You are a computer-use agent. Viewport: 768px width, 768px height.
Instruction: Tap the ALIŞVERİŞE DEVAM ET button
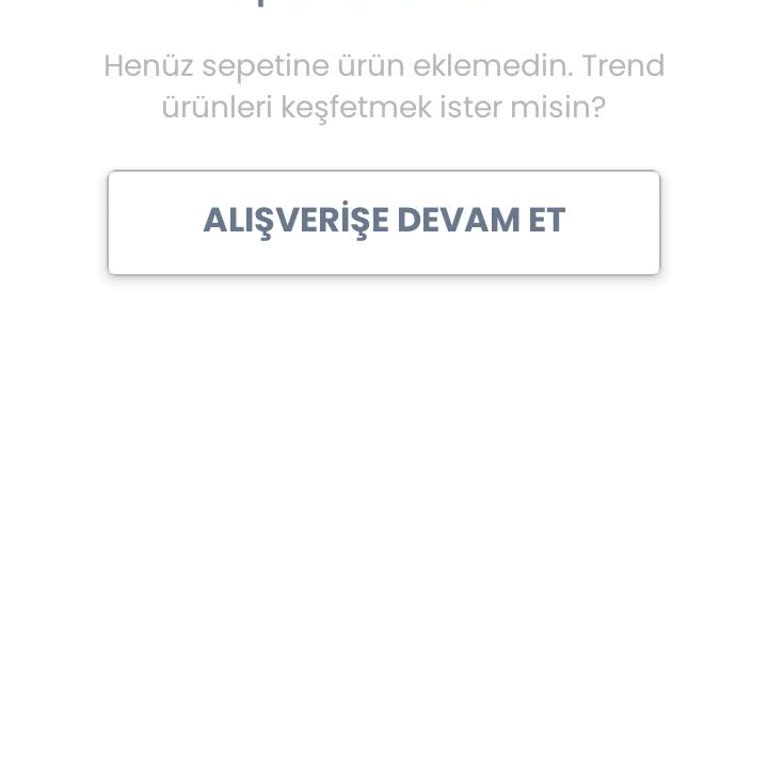click(384, 222)
